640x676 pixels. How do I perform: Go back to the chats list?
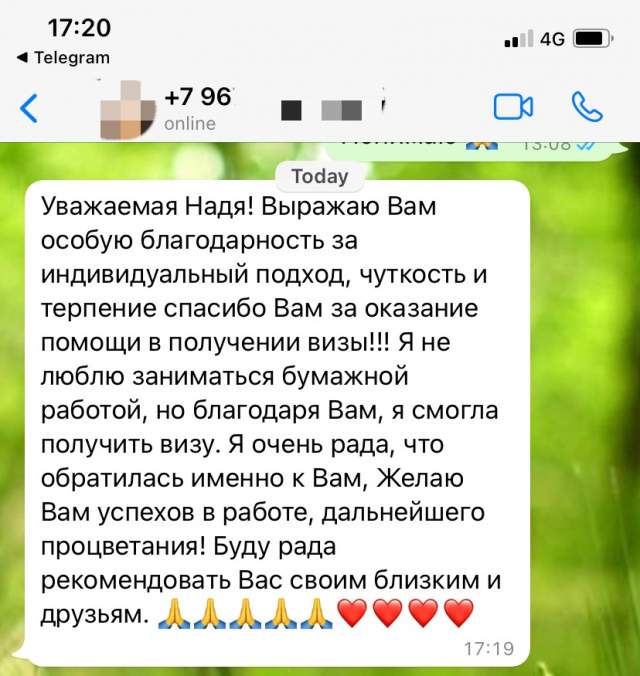[x=29, y=108]
